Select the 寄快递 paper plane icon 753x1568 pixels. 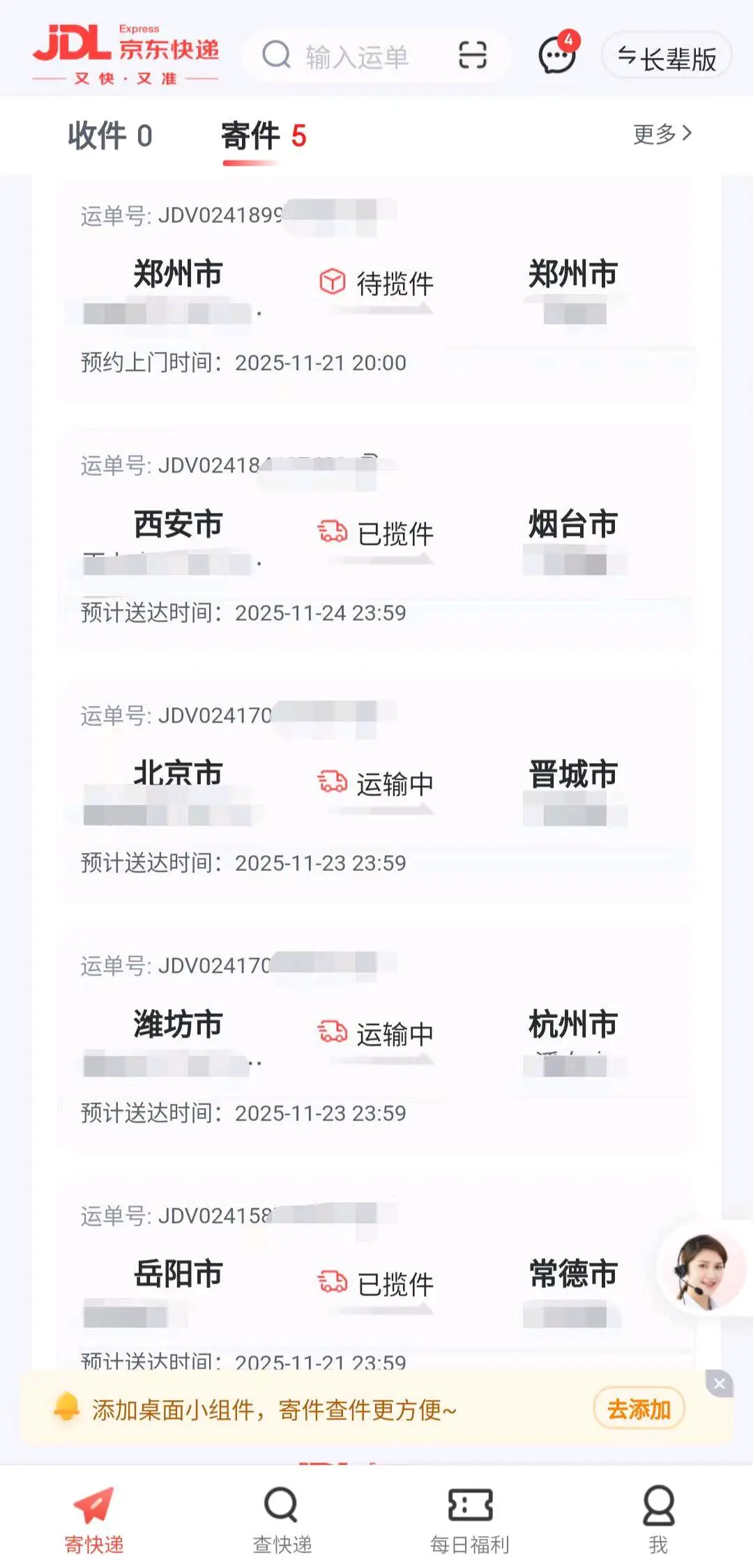(93, 1502)
